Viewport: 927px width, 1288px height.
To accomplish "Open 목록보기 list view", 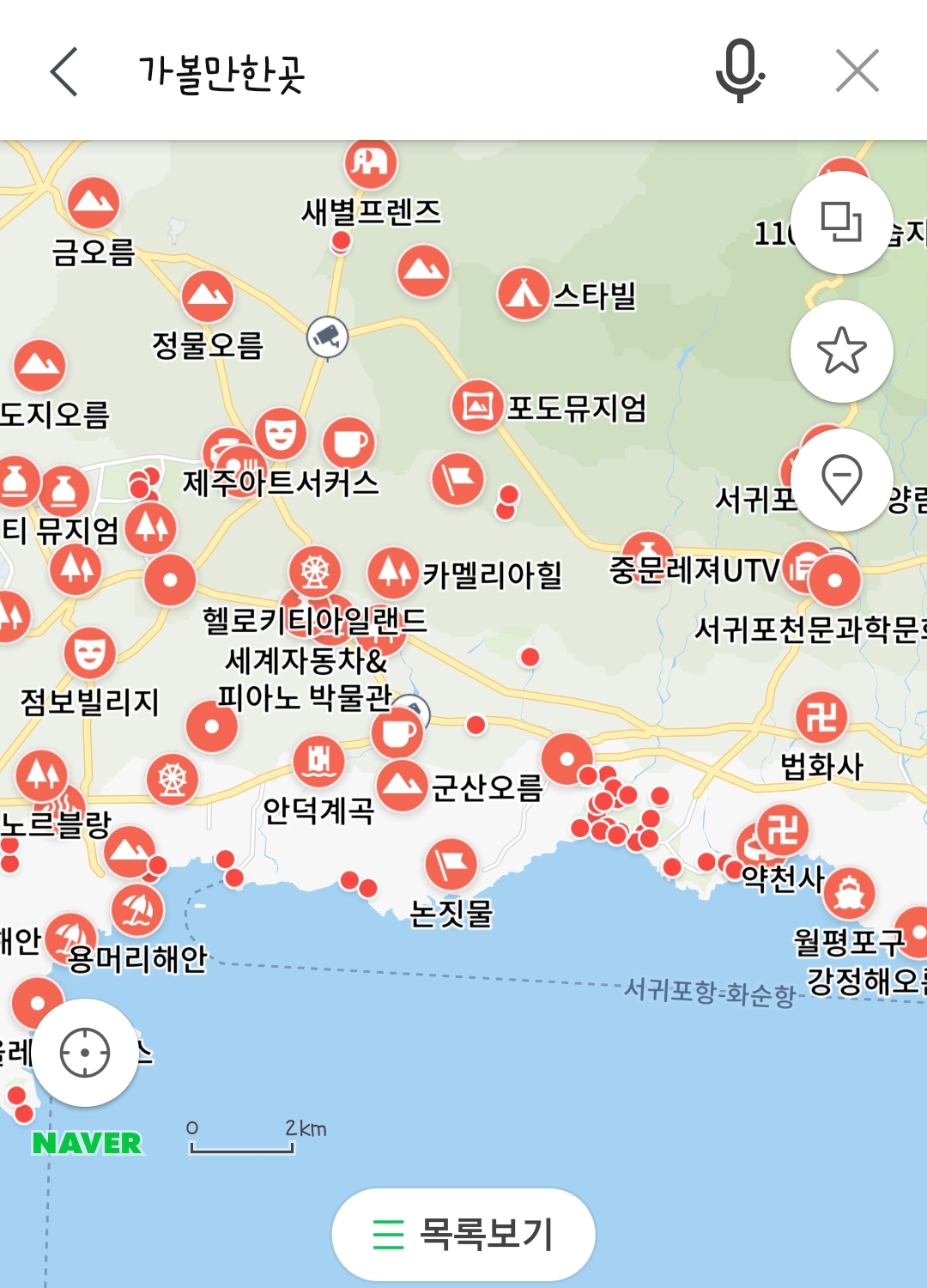I will click(x=463, y=1232).
